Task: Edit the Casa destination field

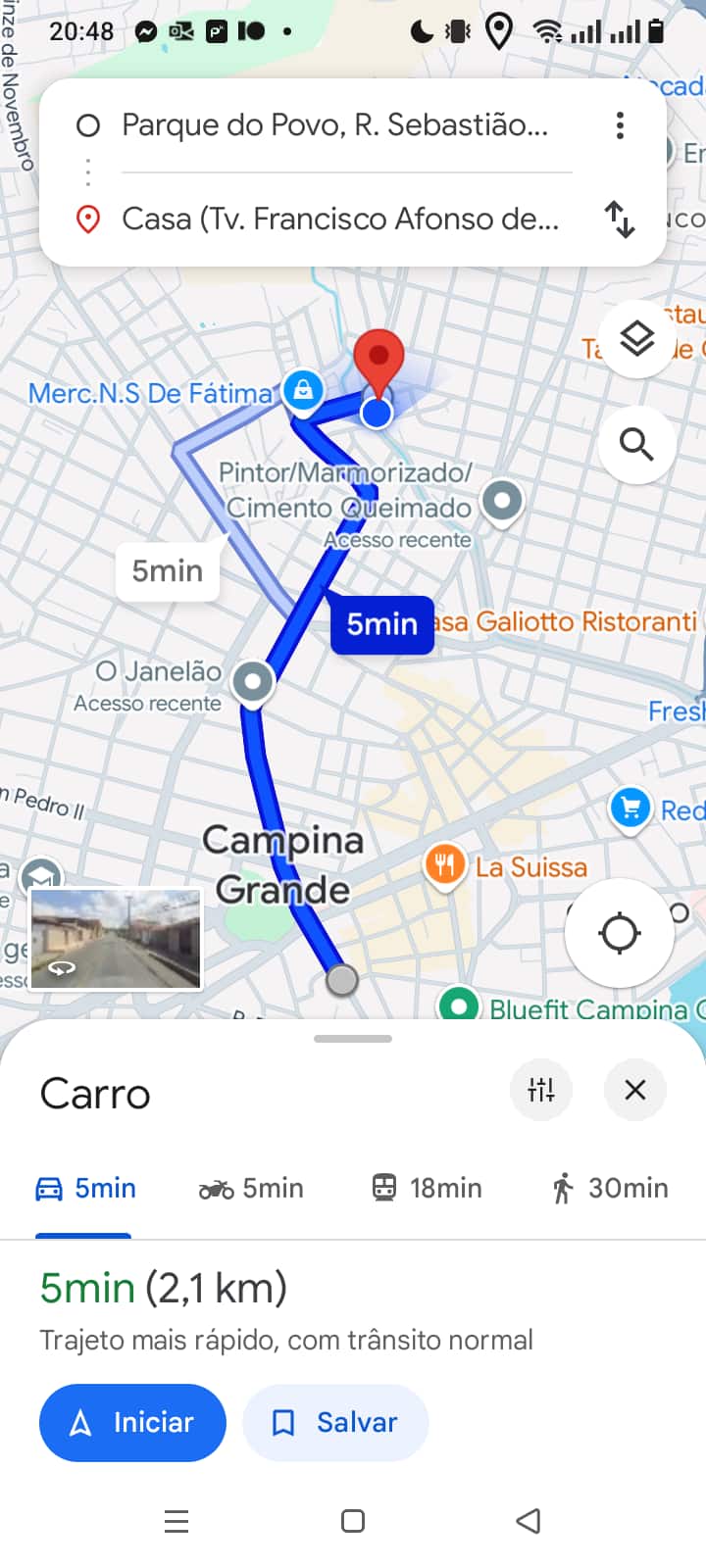Action: 339,219
